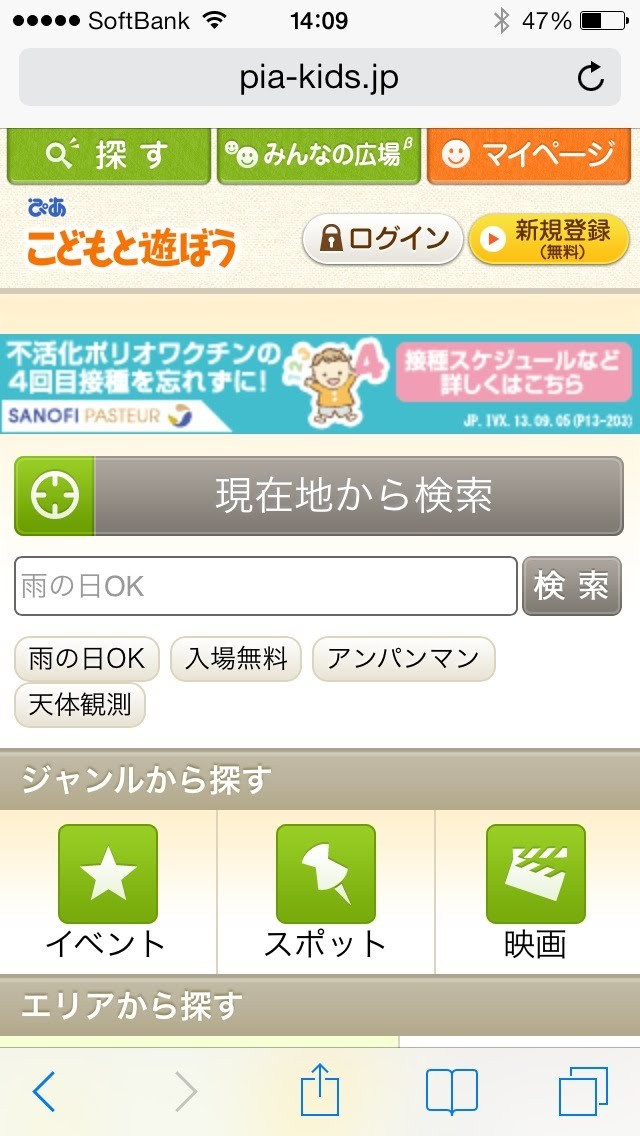Tap the 検索 button
This screenshot has width=640, height=1136.
tap(572, 586)
